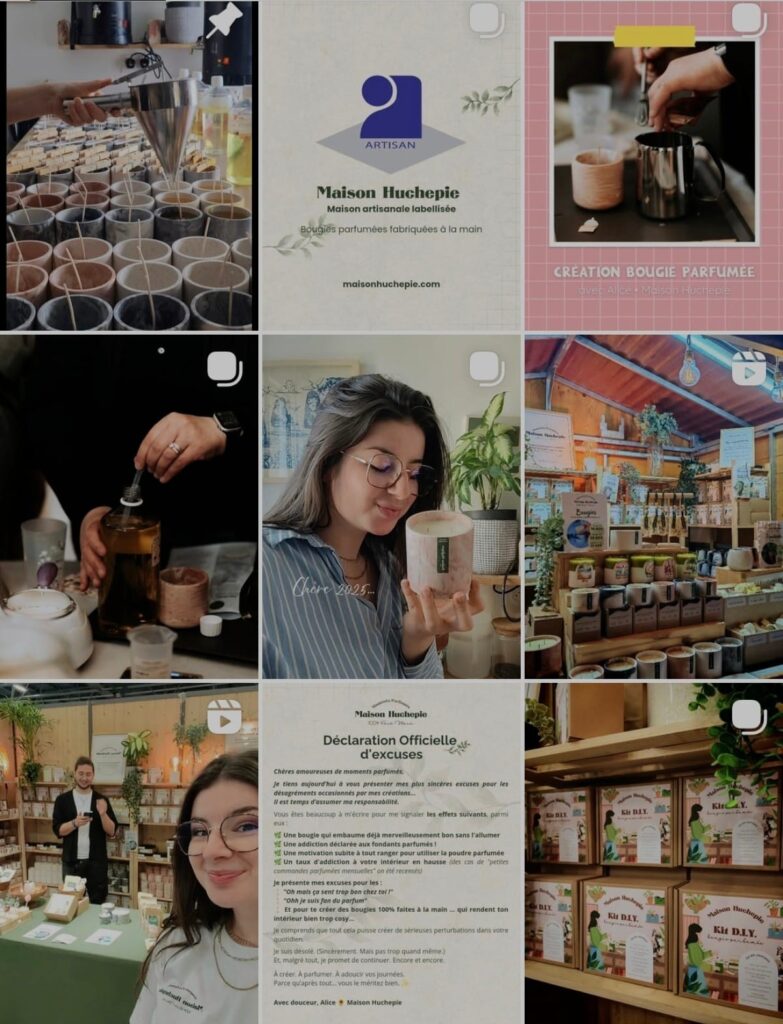Play the reel of the candle stall shelves
The height and width of the screenshot is (1024, 783).
click(x=653, y=506)
